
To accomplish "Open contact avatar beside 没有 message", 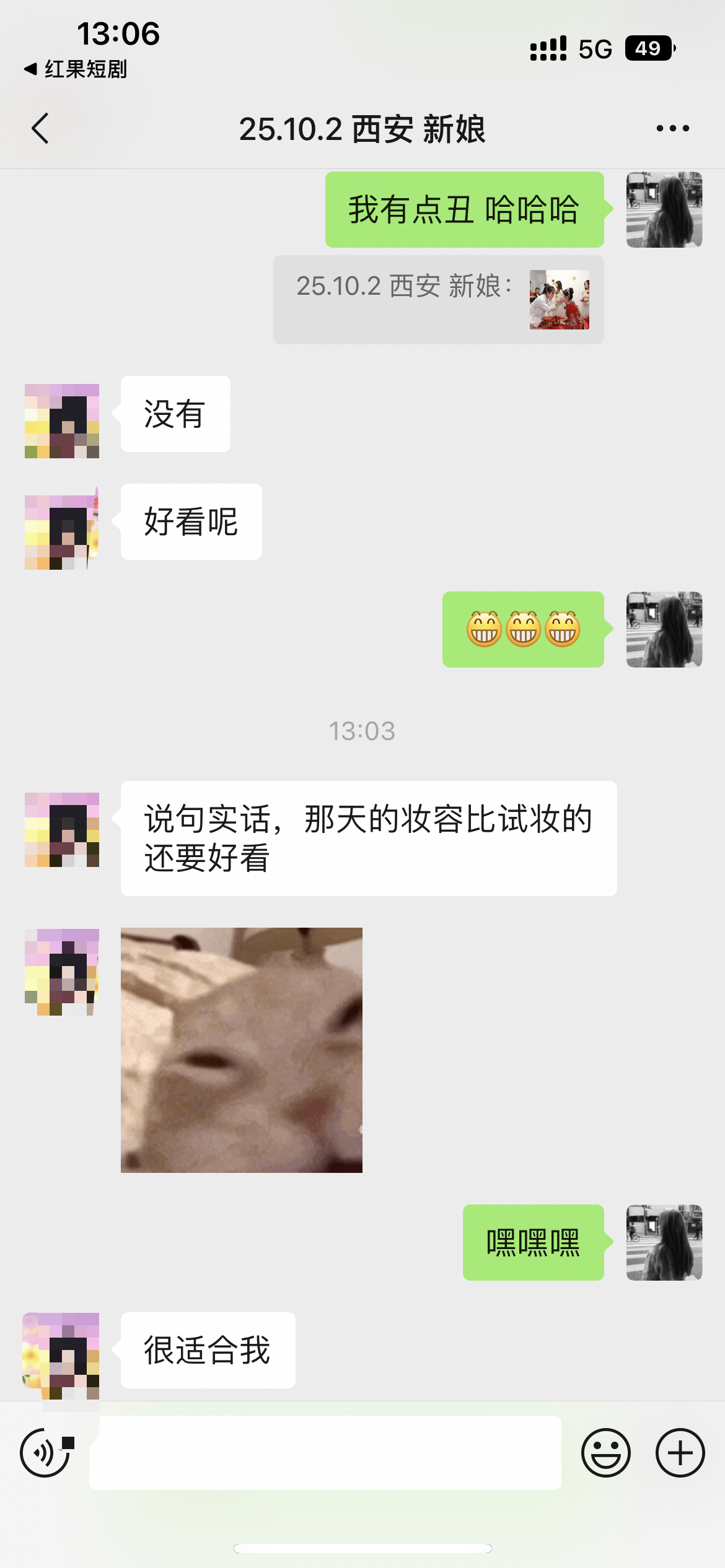I will click(62, 420).
